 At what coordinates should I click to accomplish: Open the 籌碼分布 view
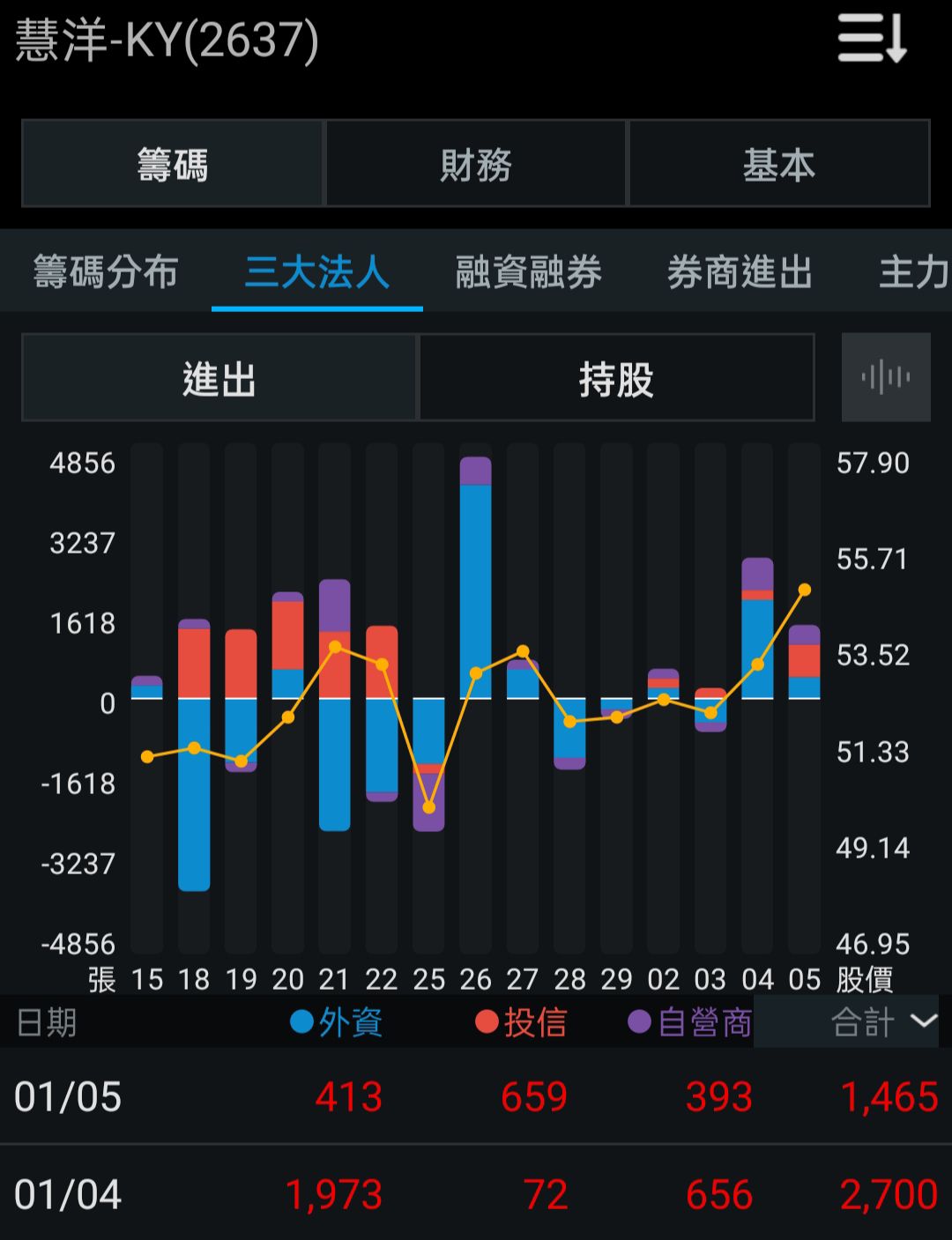point(106,273)
